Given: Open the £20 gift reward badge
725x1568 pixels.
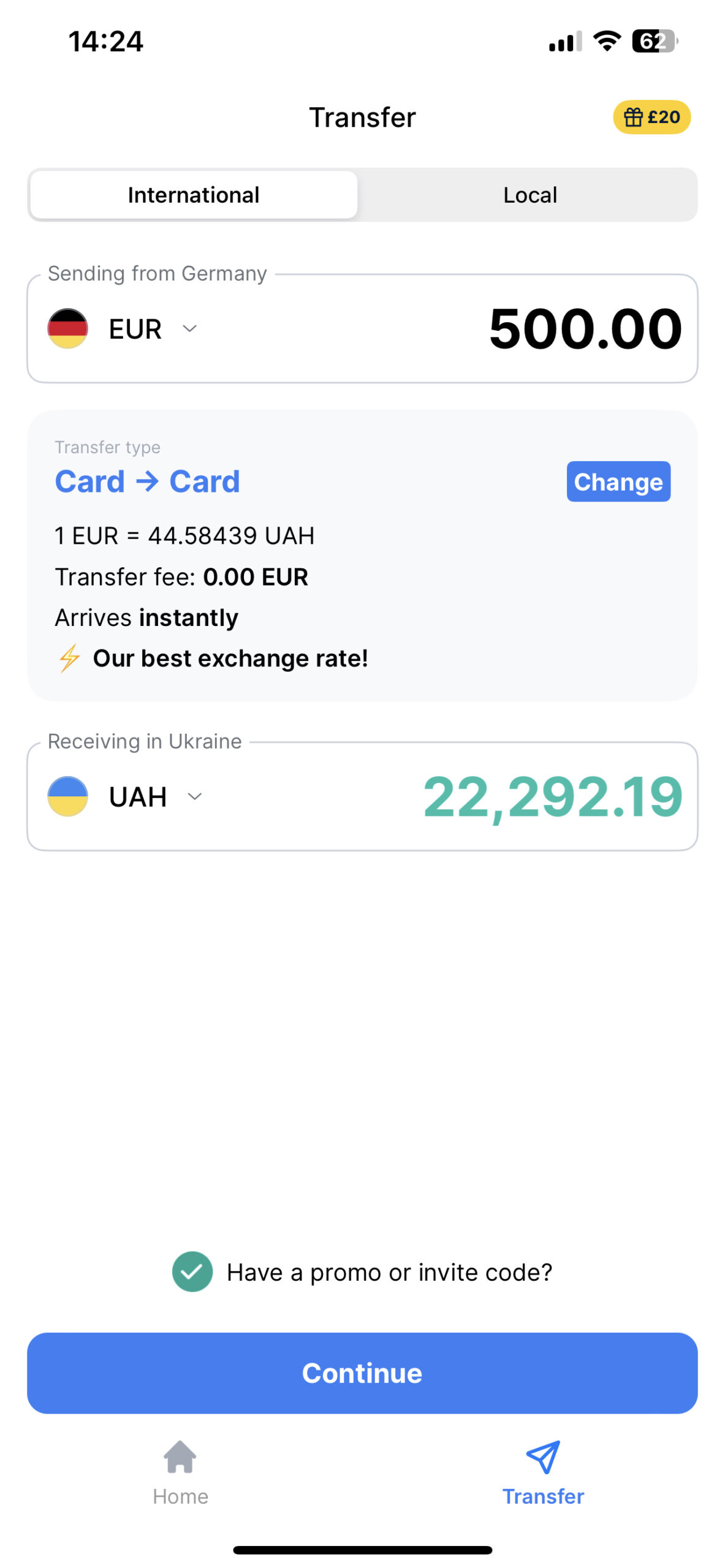Looking at the screenshot, I should coord(651,117).
